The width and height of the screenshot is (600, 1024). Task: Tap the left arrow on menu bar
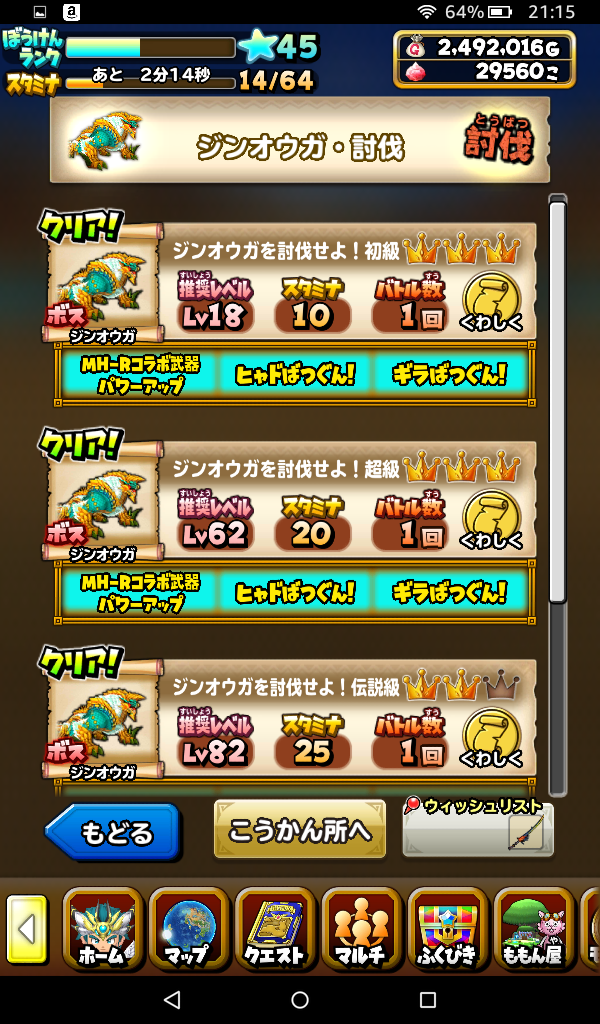click(27, 929)
